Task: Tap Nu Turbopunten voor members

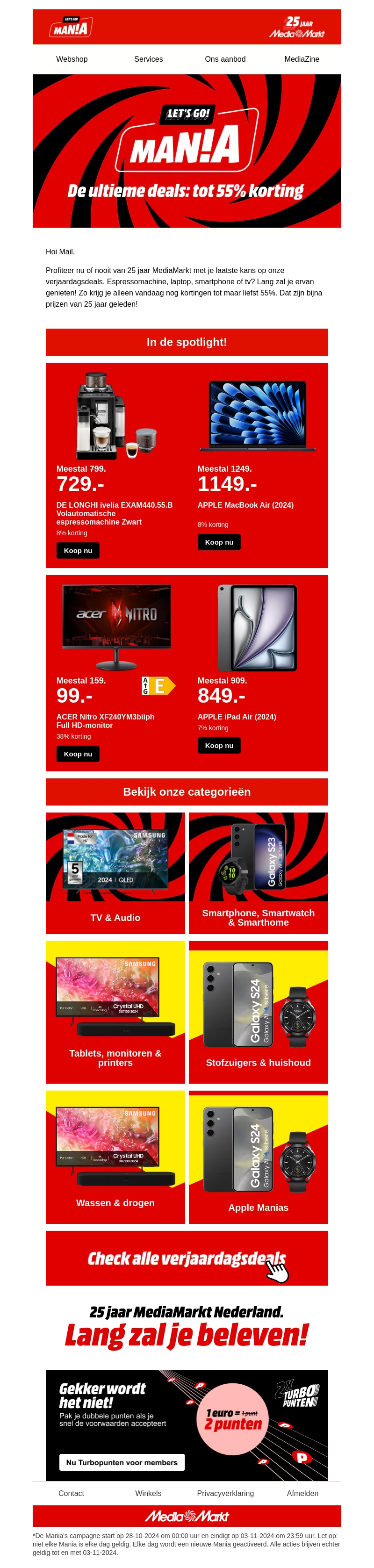Action: click(122, 1462)
